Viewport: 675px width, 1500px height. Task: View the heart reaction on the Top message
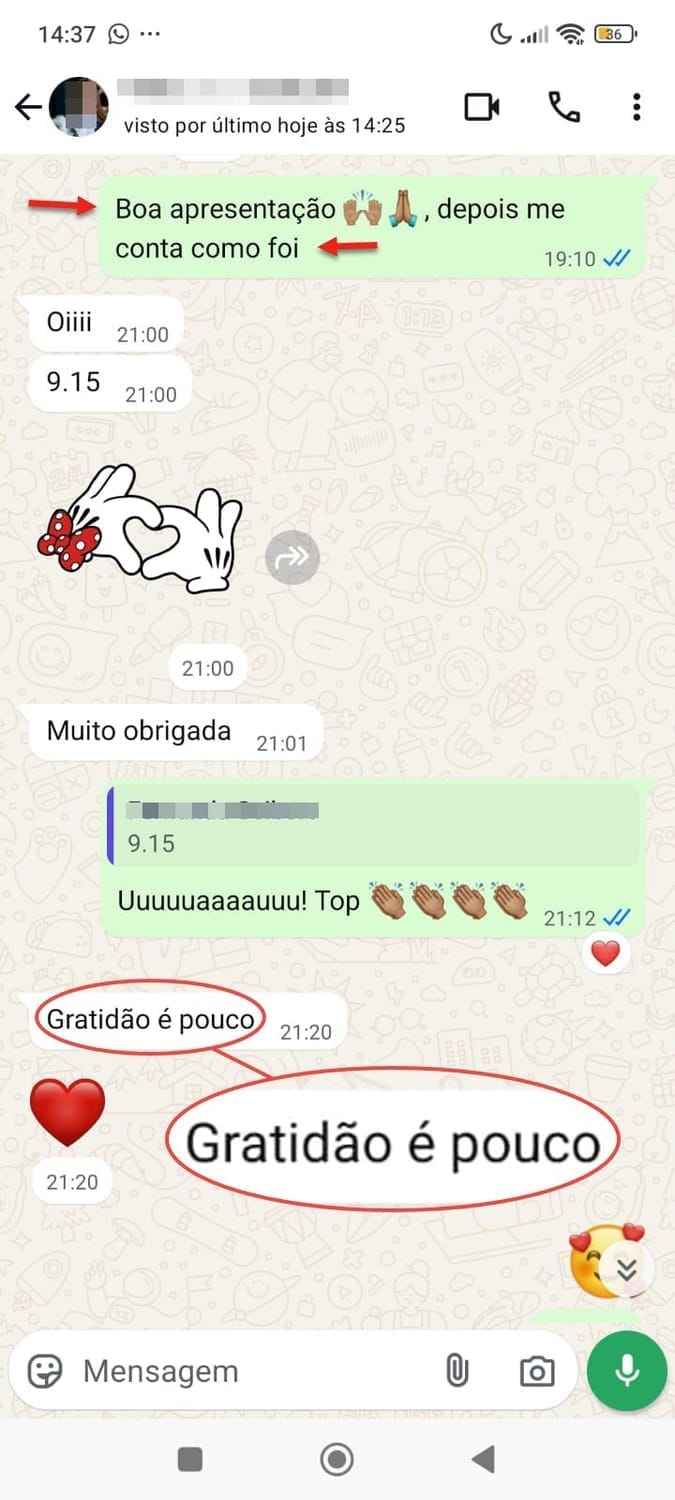pos(605,954)
